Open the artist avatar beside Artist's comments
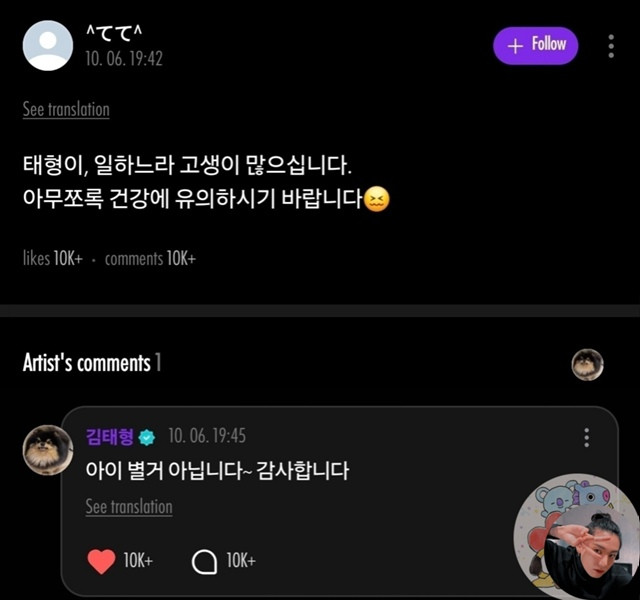The image size is (640, 600). point(587,364)
